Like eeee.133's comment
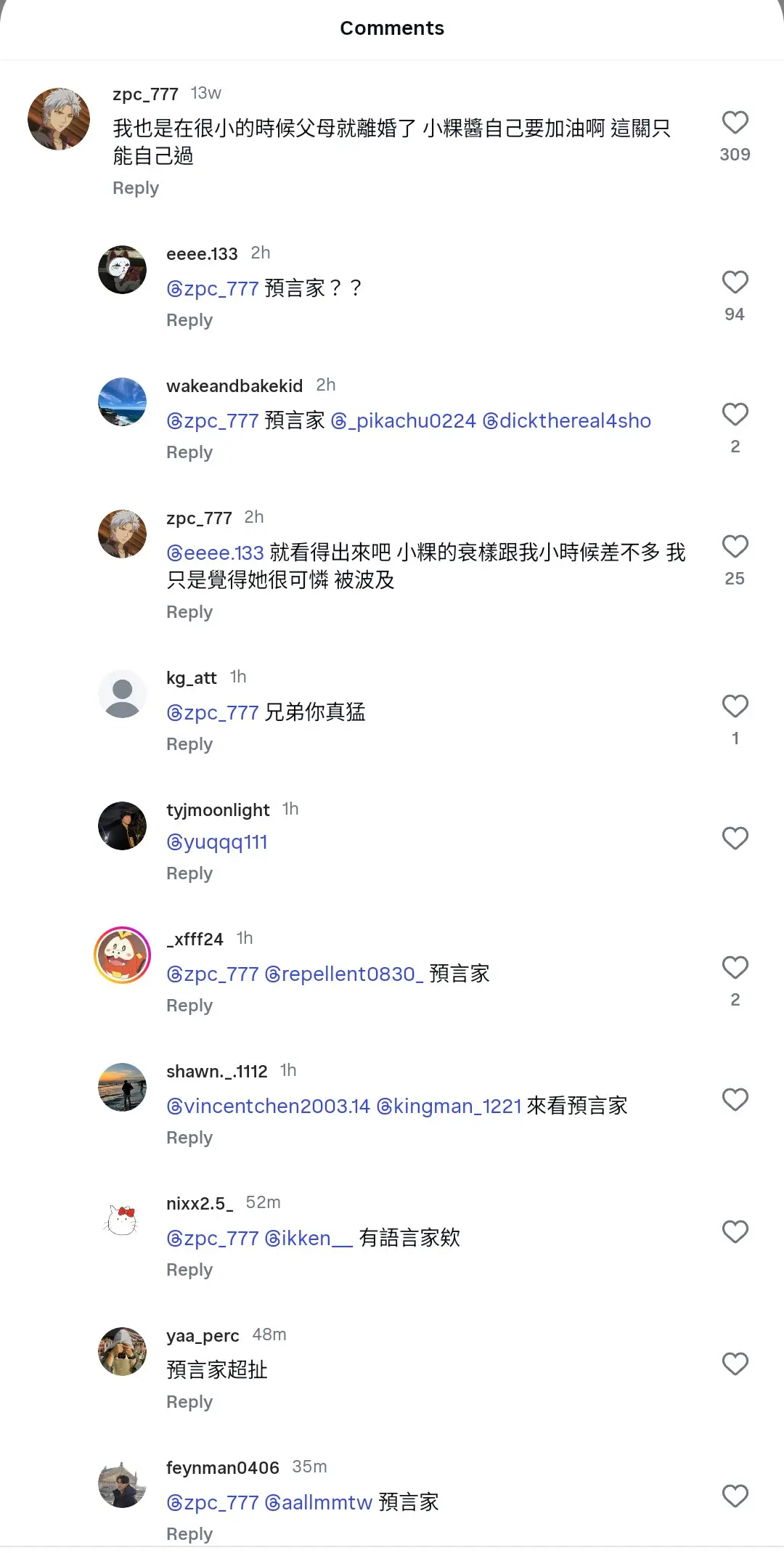784x1553 pixels. pyautogui.click(x=735, y=282)
